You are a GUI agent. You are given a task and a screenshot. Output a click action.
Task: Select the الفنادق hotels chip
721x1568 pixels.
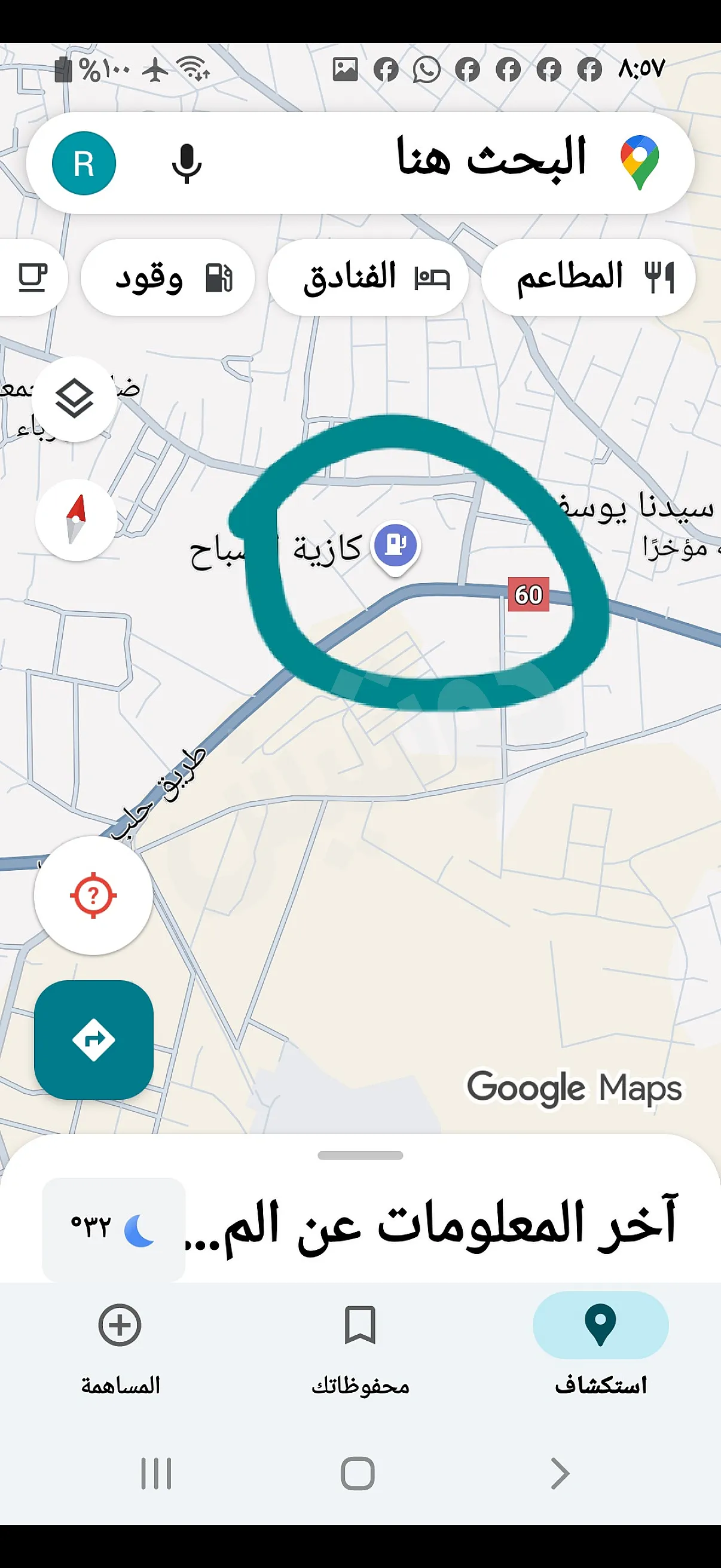pos(368,277)
